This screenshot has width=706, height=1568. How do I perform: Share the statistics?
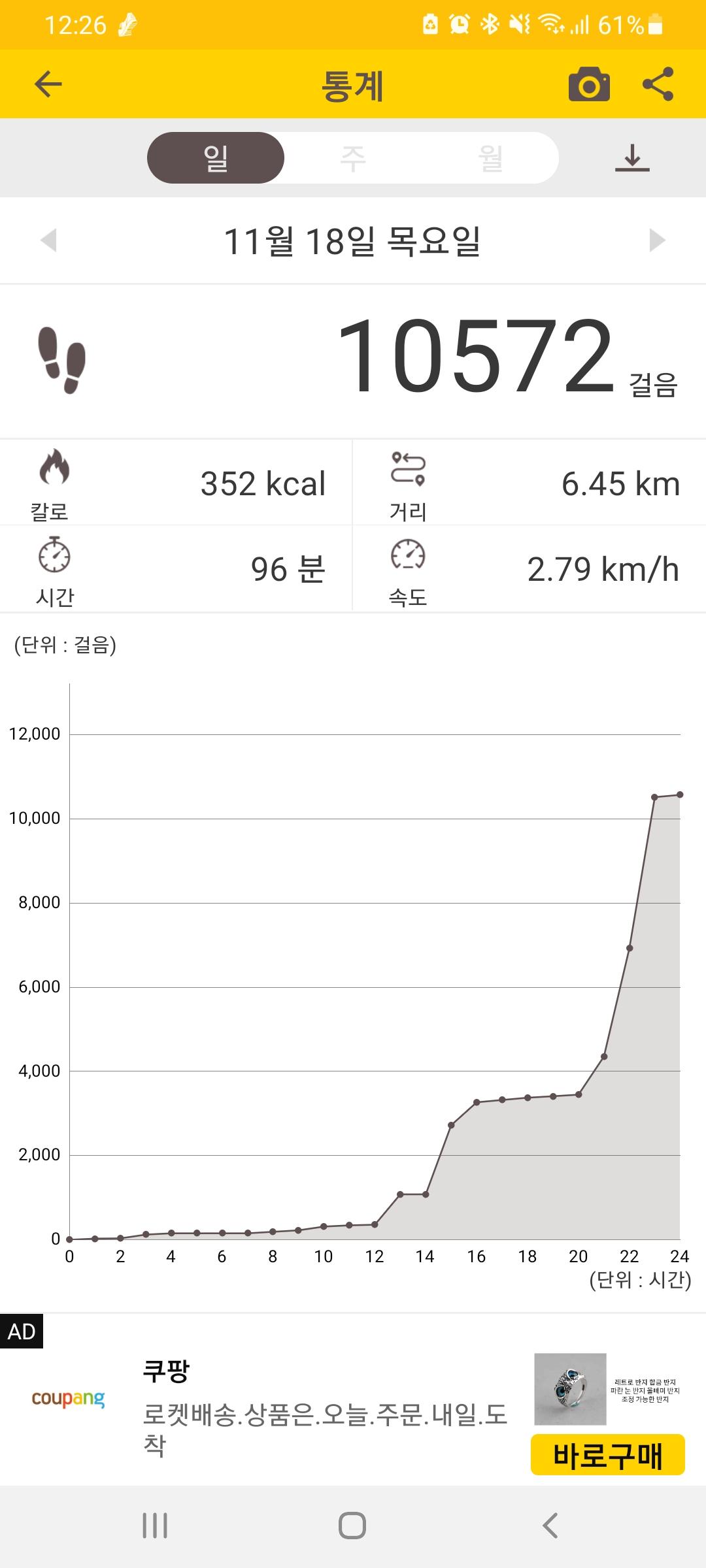coord(658,84)
